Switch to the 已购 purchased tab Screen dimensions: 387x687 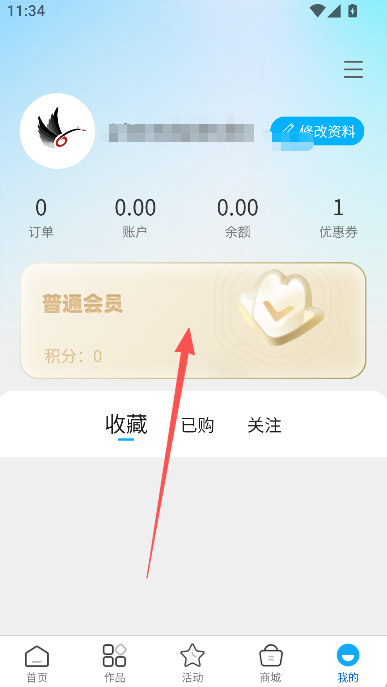pos(198,425)
